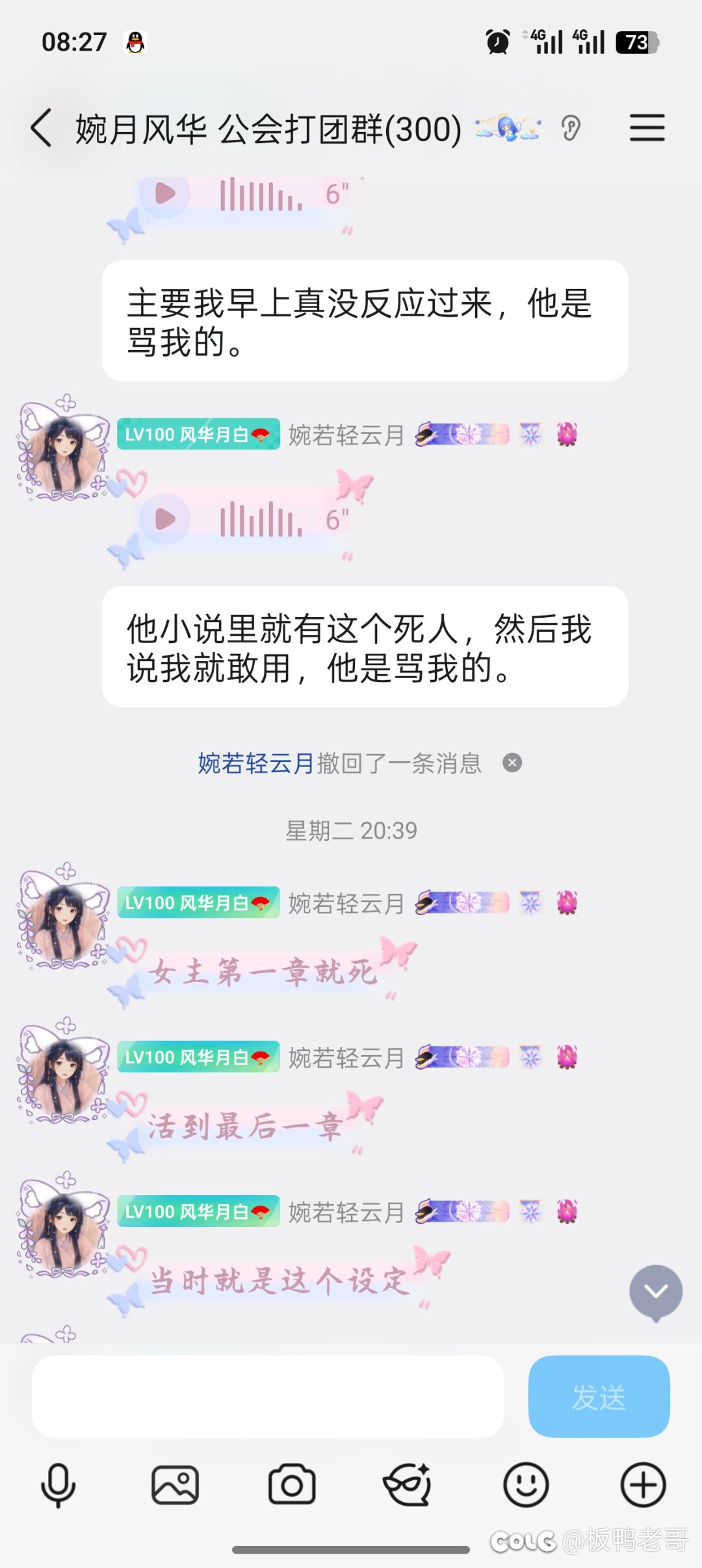
Task: Open the emoji sticker panel
Action: click(526, 1485)
